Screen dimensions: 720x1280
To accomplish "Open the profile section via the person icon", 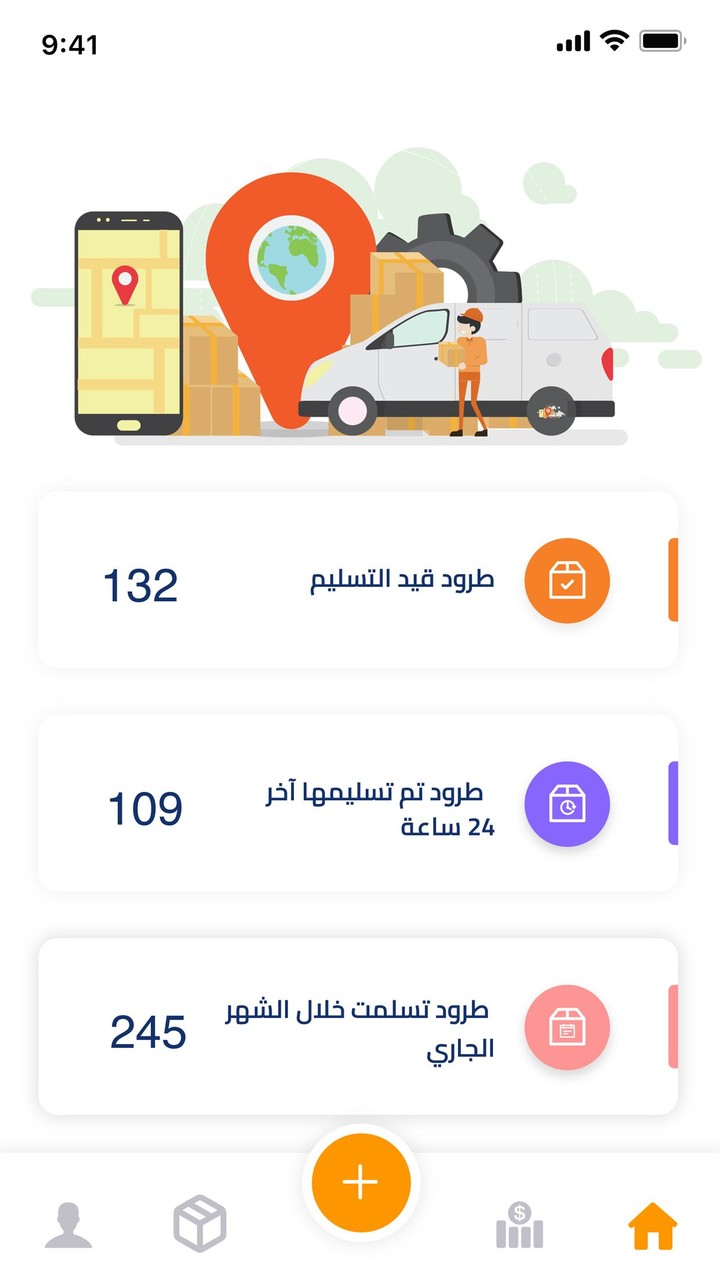I will click(68, 1220).
